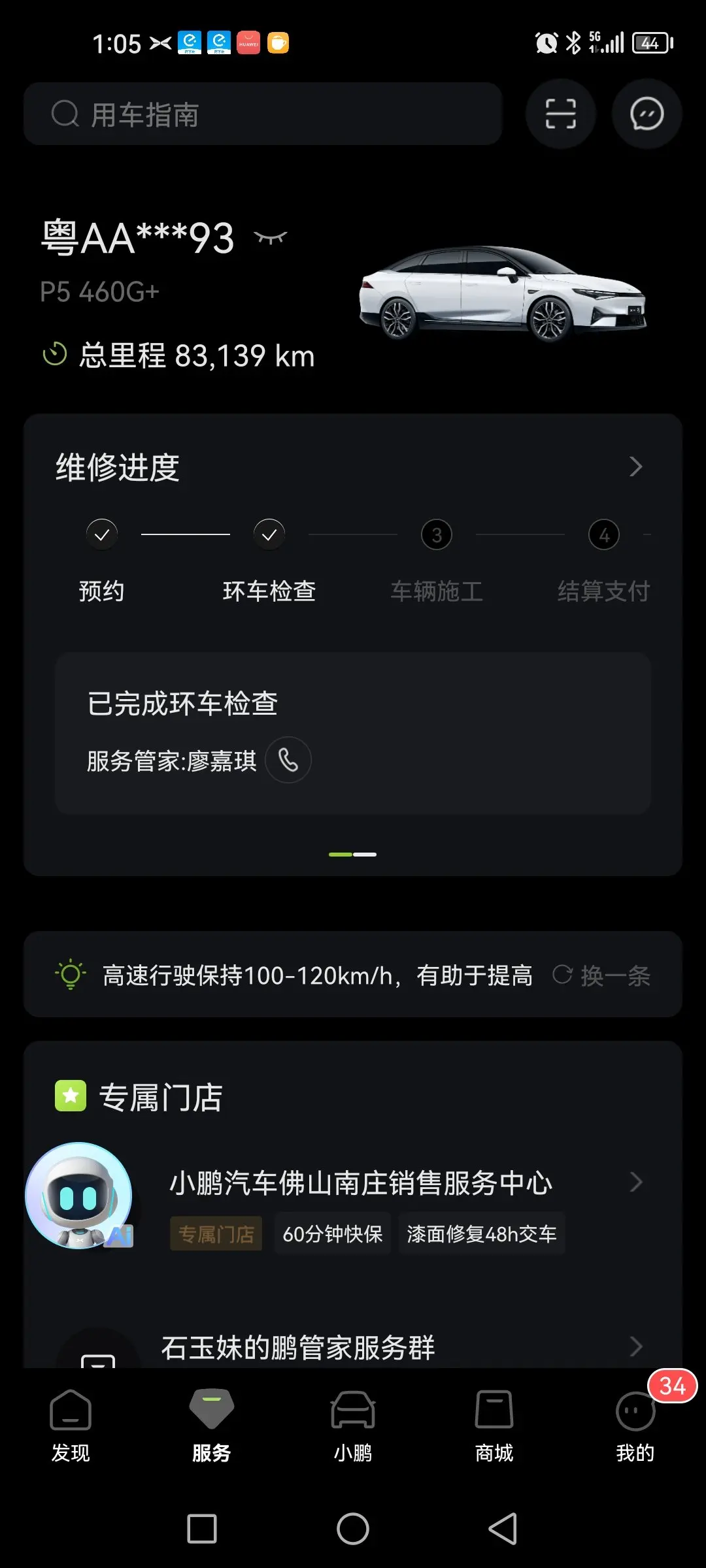Switch to the 发现 tab

click(x=71, y=1426)
